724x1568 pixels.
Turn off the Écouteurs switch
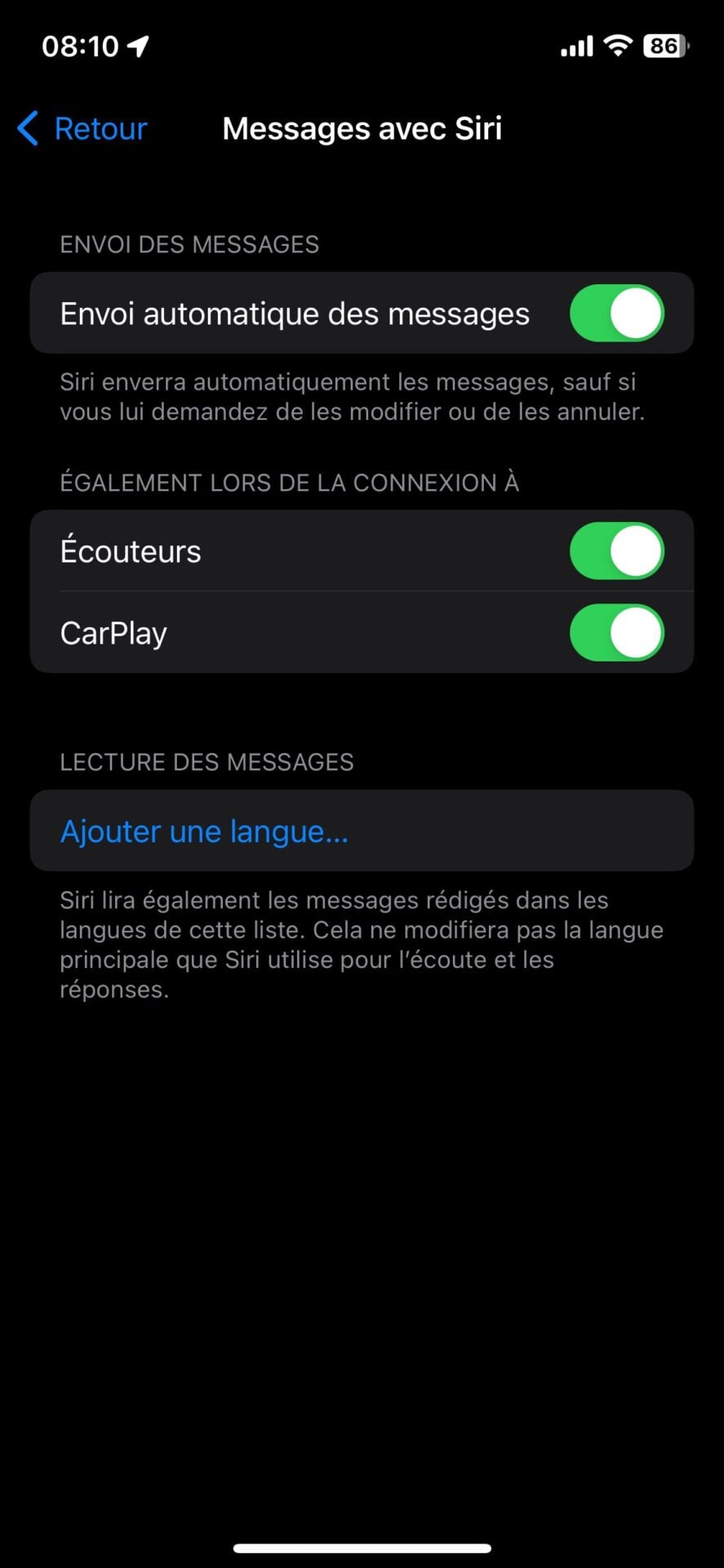pyautogui.click(x=616, y=551)
